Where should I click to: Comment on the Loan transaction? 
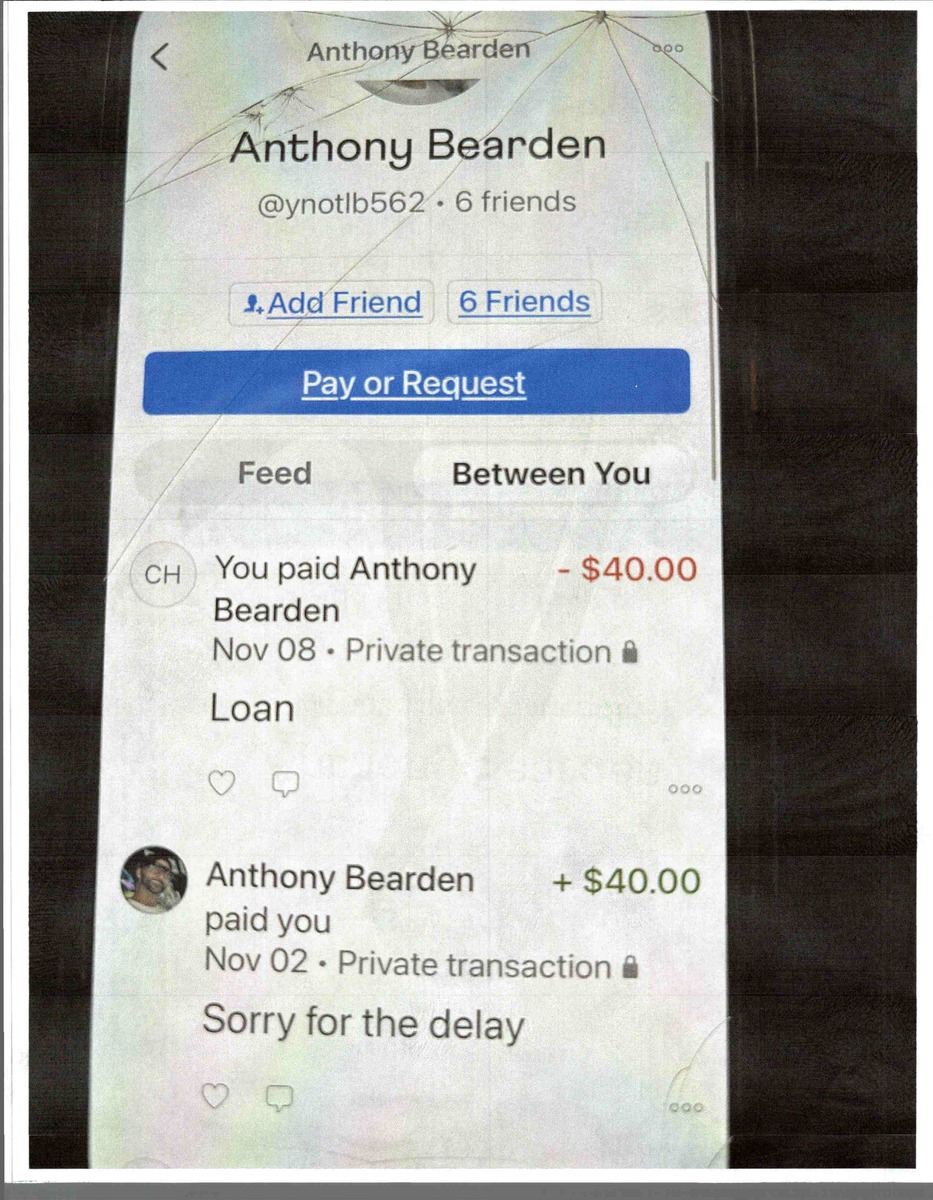[286, 784]
